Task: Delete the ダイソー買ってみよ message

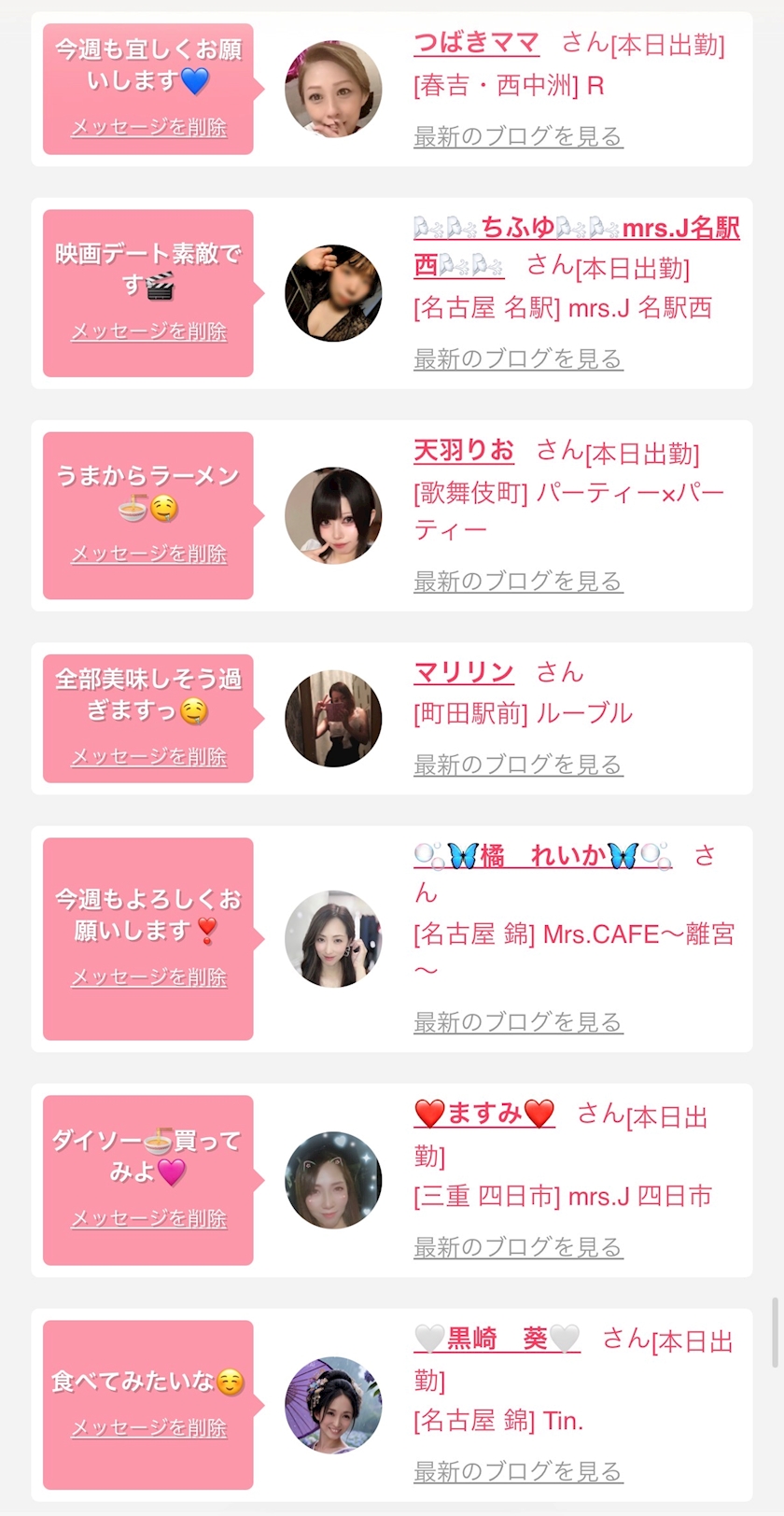Action: (148, 1218)
